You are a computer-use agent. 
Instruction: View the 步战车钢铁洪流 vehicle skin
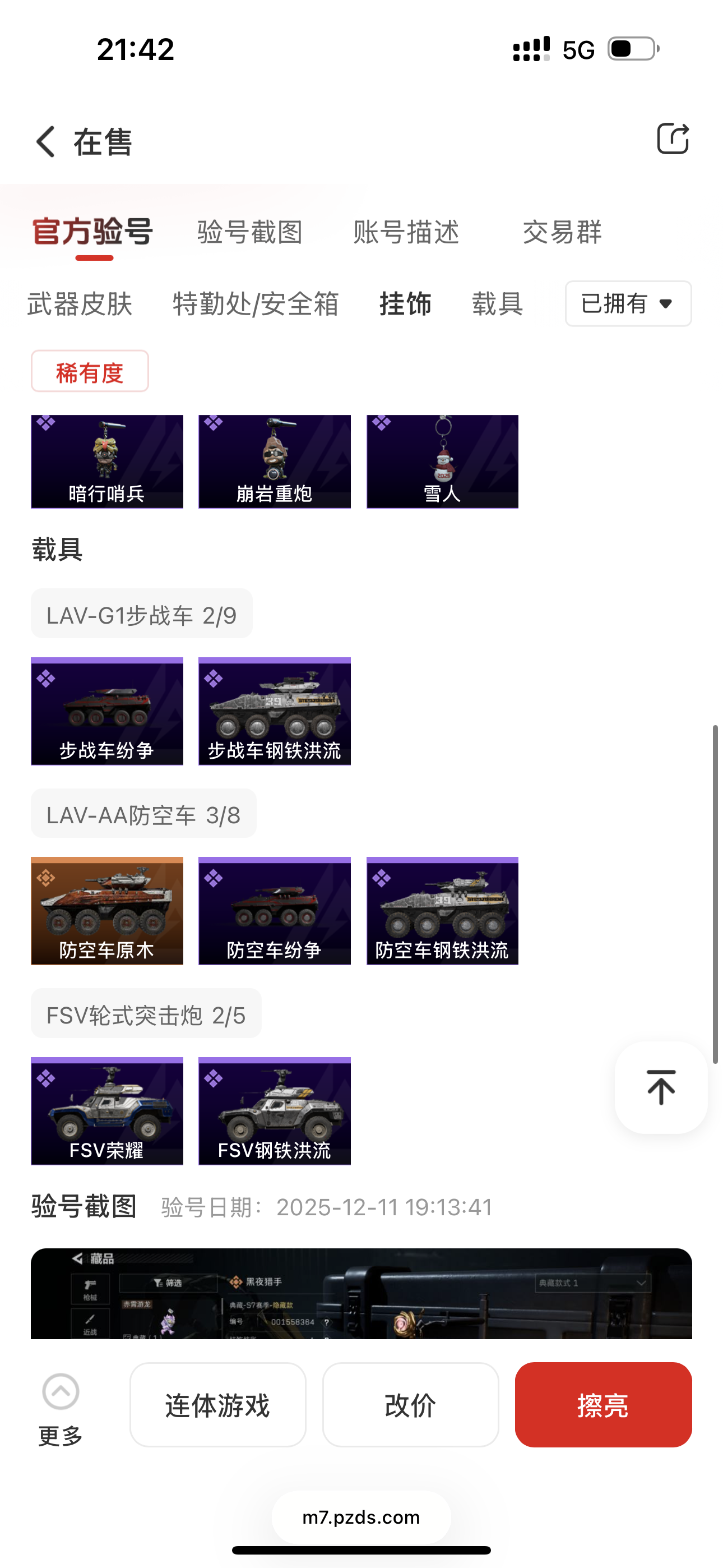275,711
